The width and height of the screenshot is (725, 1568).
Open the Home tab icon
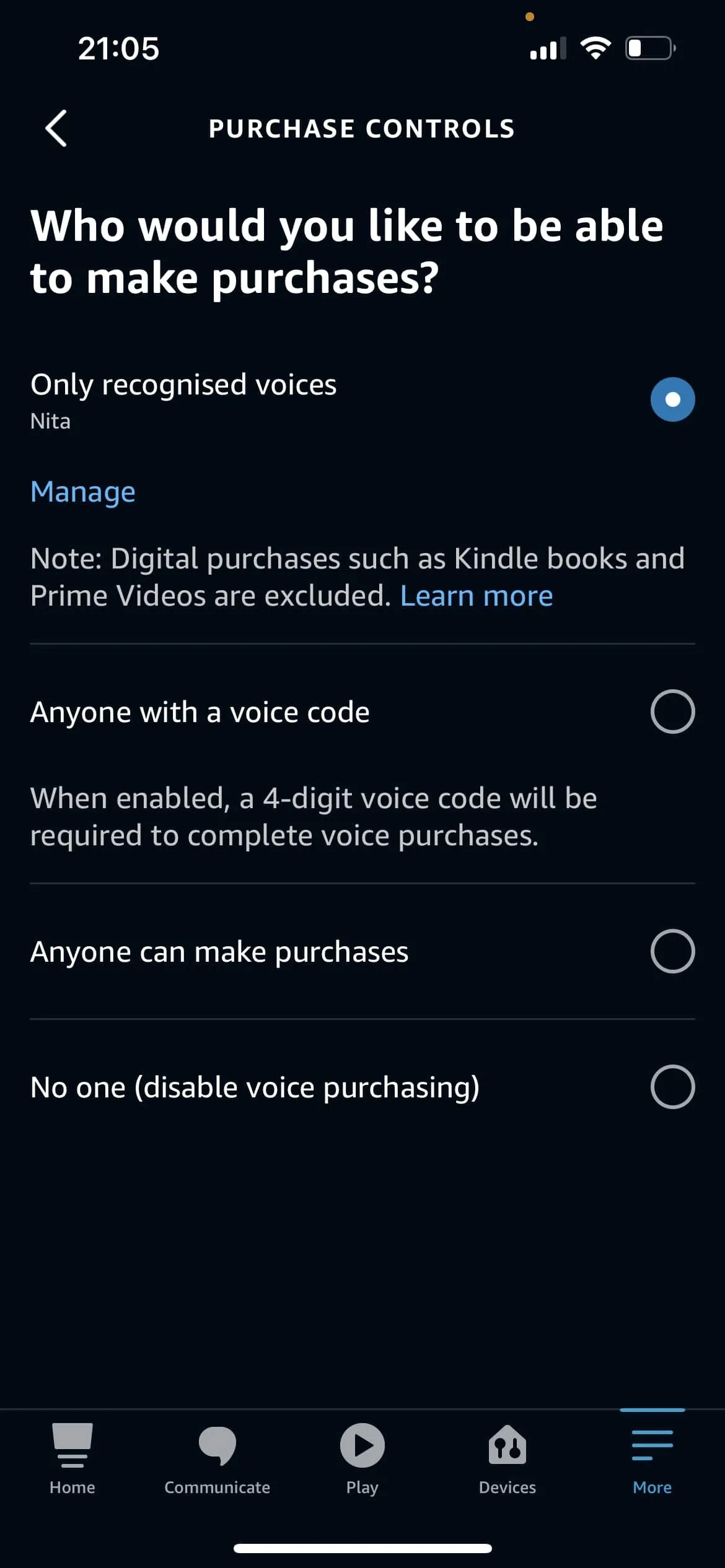click(x=71, y=1447)
